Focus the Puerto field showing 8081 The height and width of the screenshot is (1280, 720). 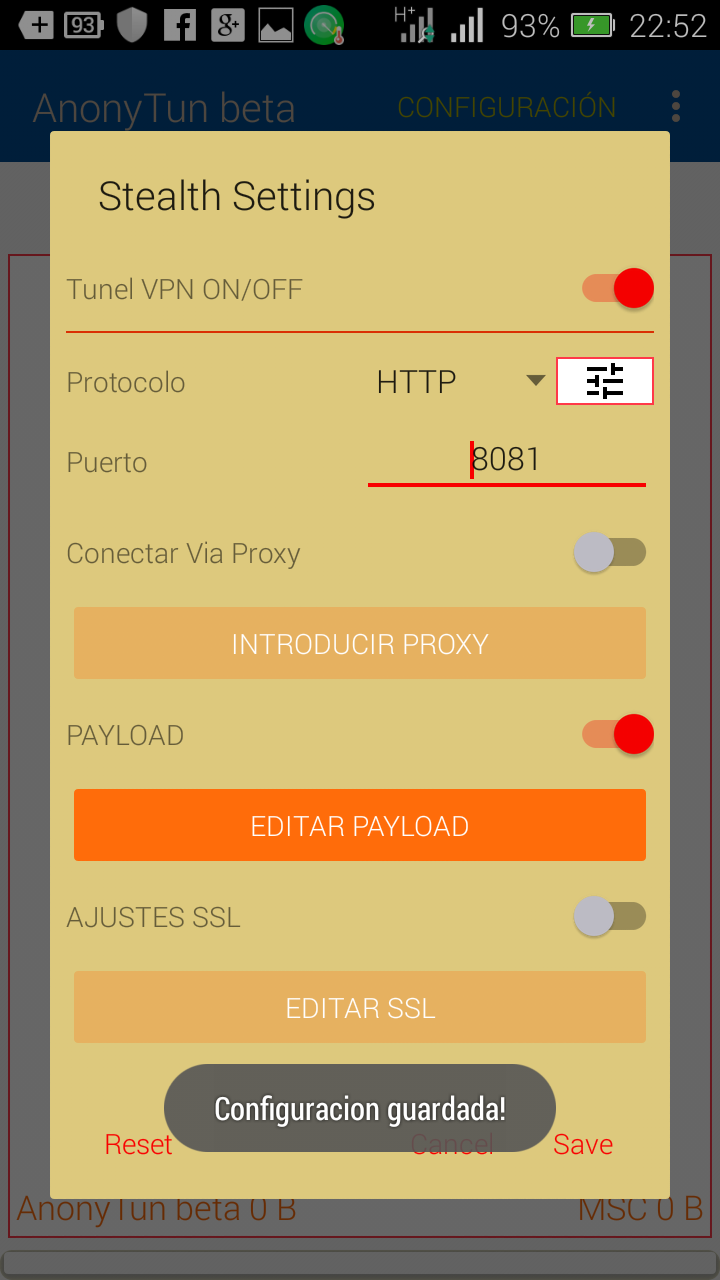[x=507, y=461]
